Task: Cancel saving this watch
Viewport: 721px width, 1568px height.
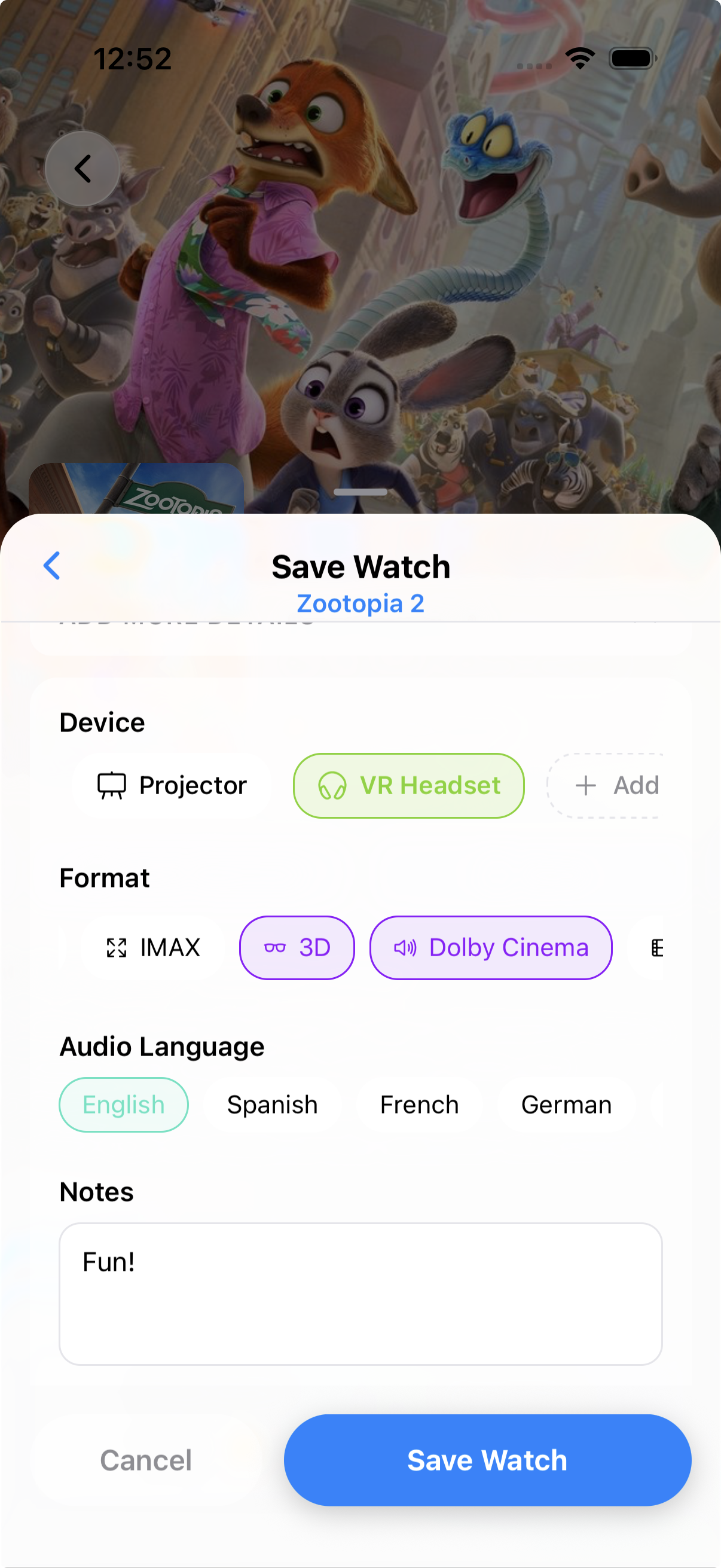Action: (x=146, y=1460)
